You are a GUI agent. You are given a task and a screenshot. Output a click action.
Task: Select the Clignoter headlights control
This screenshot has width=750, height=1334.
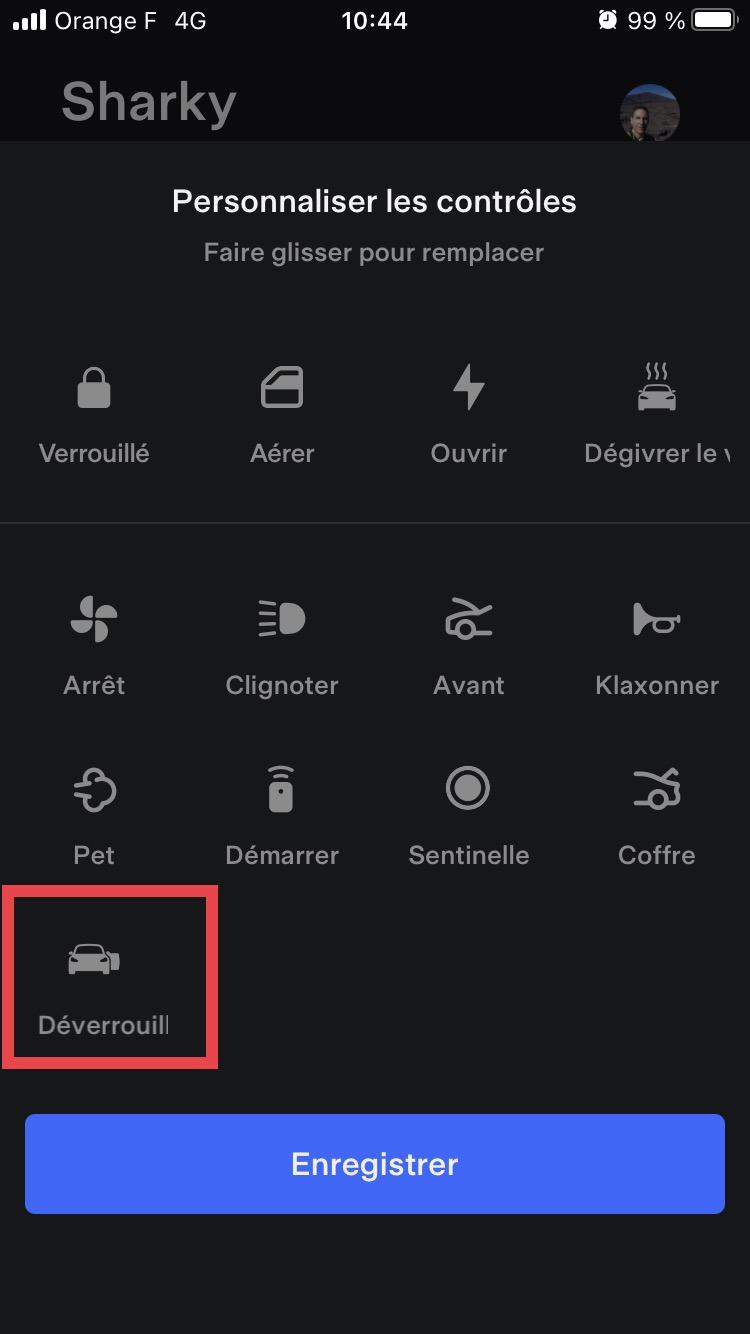coord(282,647)
